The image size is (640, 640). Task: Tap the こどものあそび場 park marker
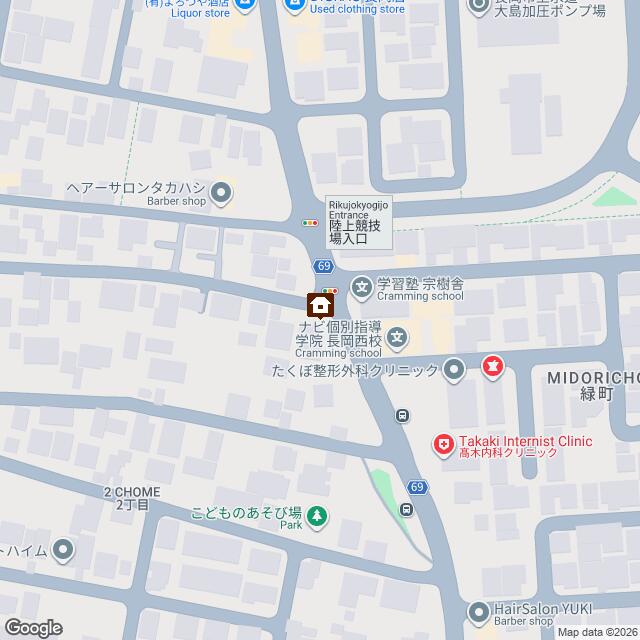(x=316, y=516)
